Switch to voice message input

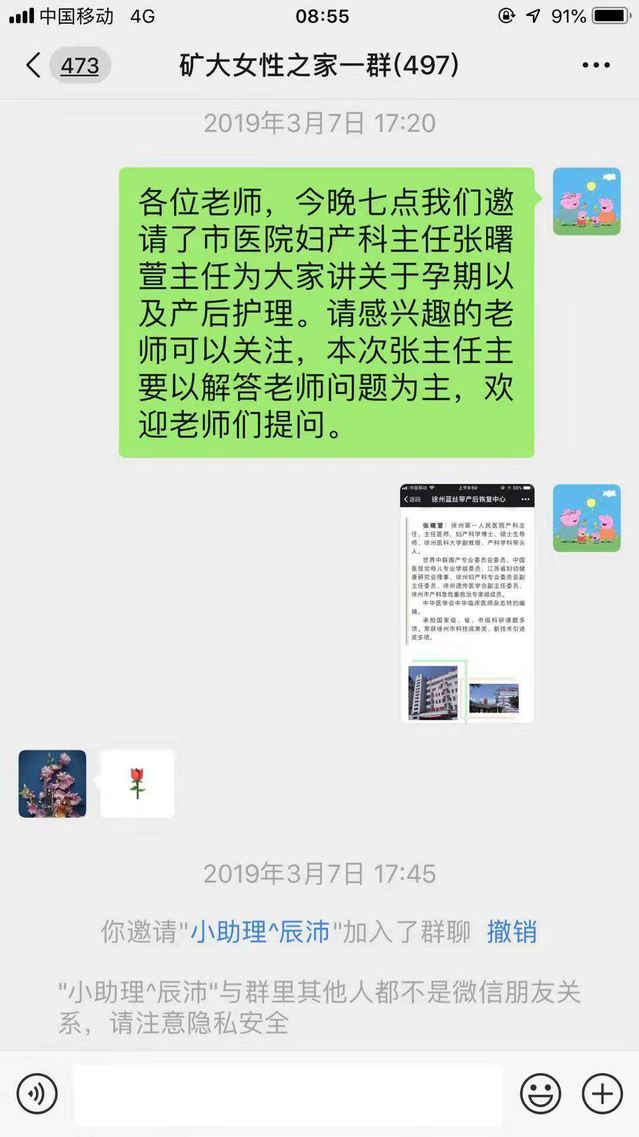pyautogui.click(x=37, y=1095)
